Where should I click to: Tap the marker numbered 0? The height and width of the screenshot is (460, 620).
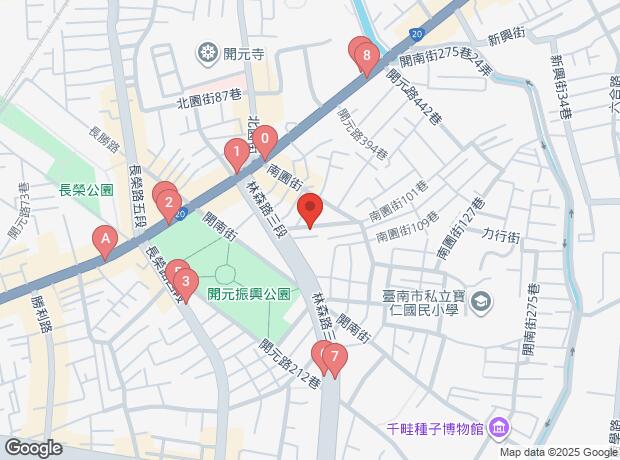pyautogui.click(x=265, y=139)
